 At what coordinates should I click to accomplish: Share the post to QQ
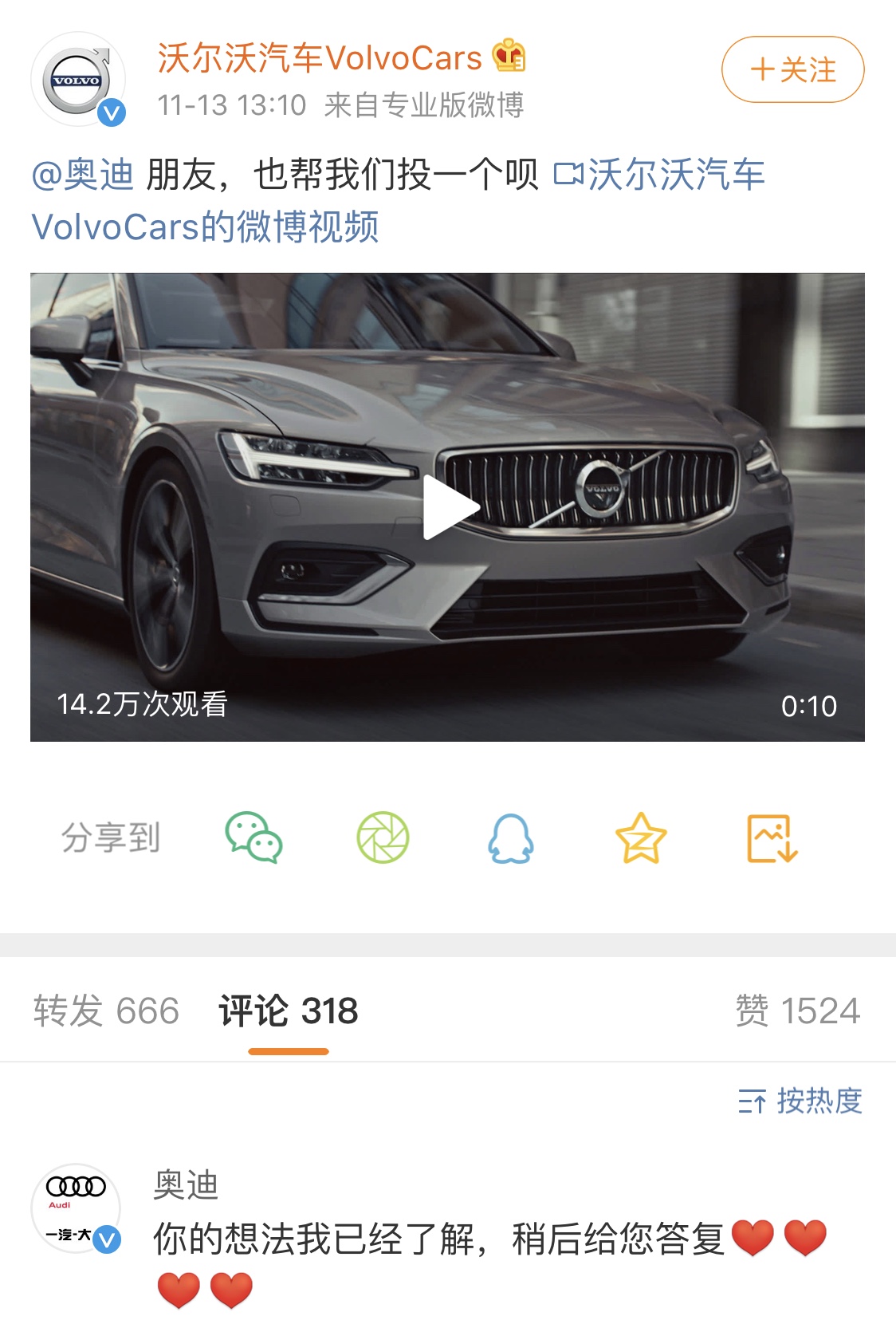click(511, 837)
